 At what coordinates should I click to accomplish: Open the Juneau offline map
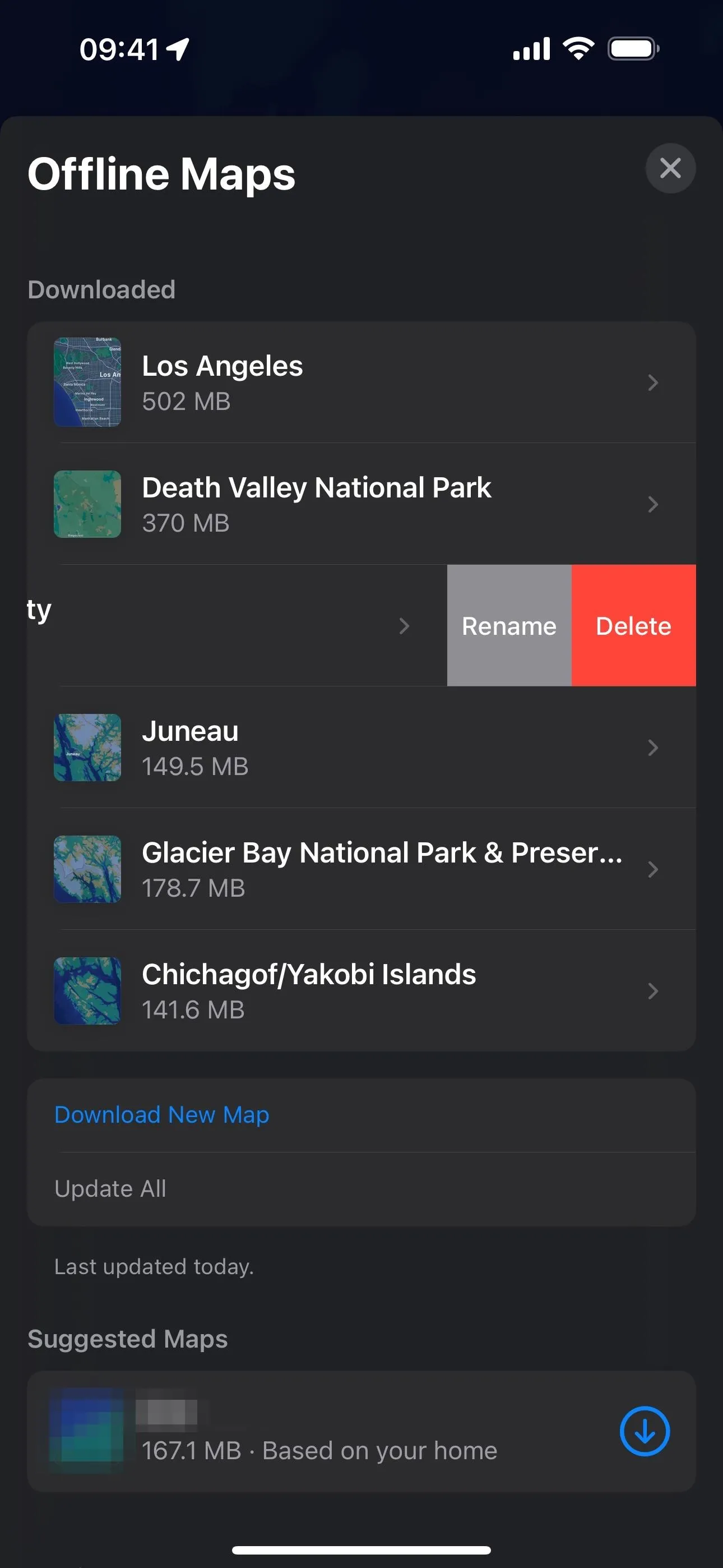tap(361, 748)
